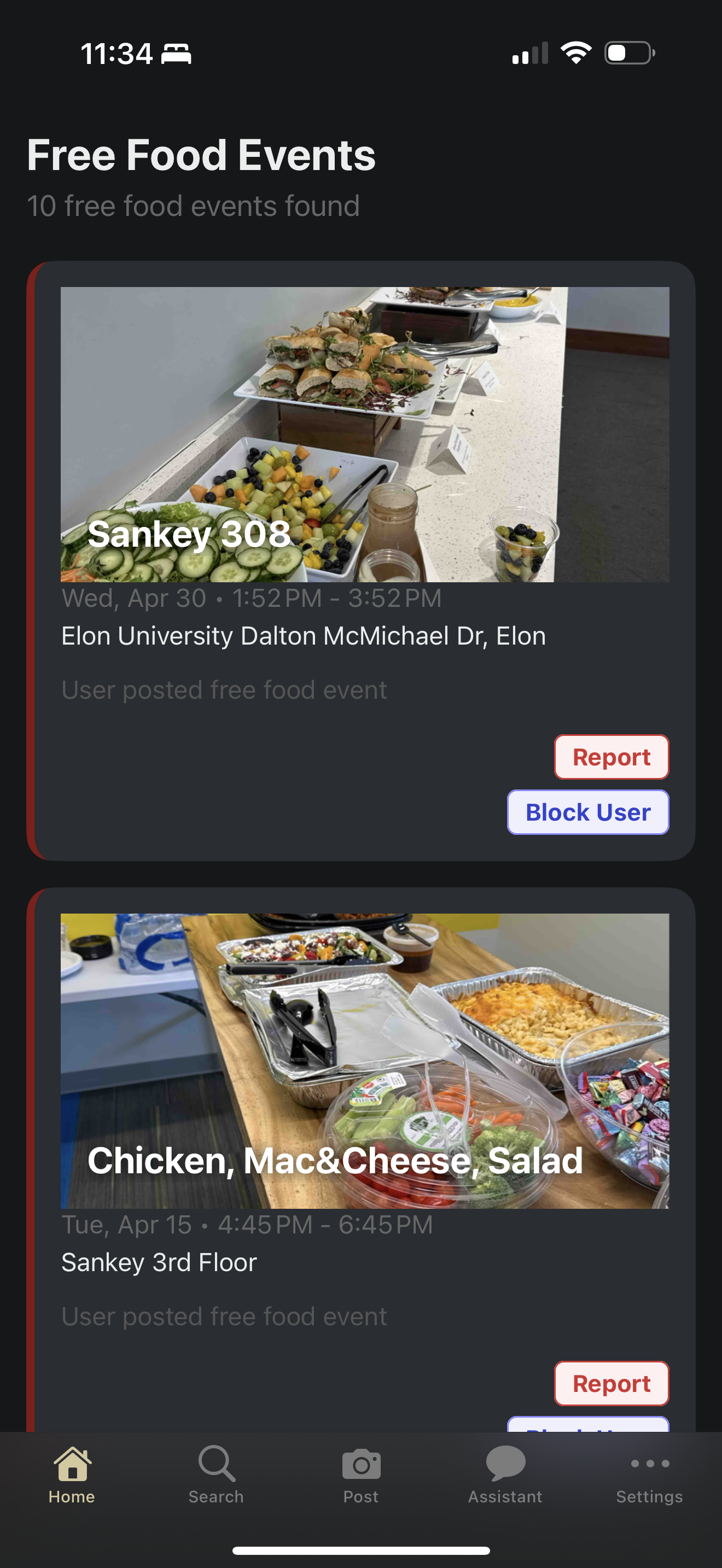Open the Sankey 308 event card
This screenshot has width=722, height=1568.
point(361,560)
